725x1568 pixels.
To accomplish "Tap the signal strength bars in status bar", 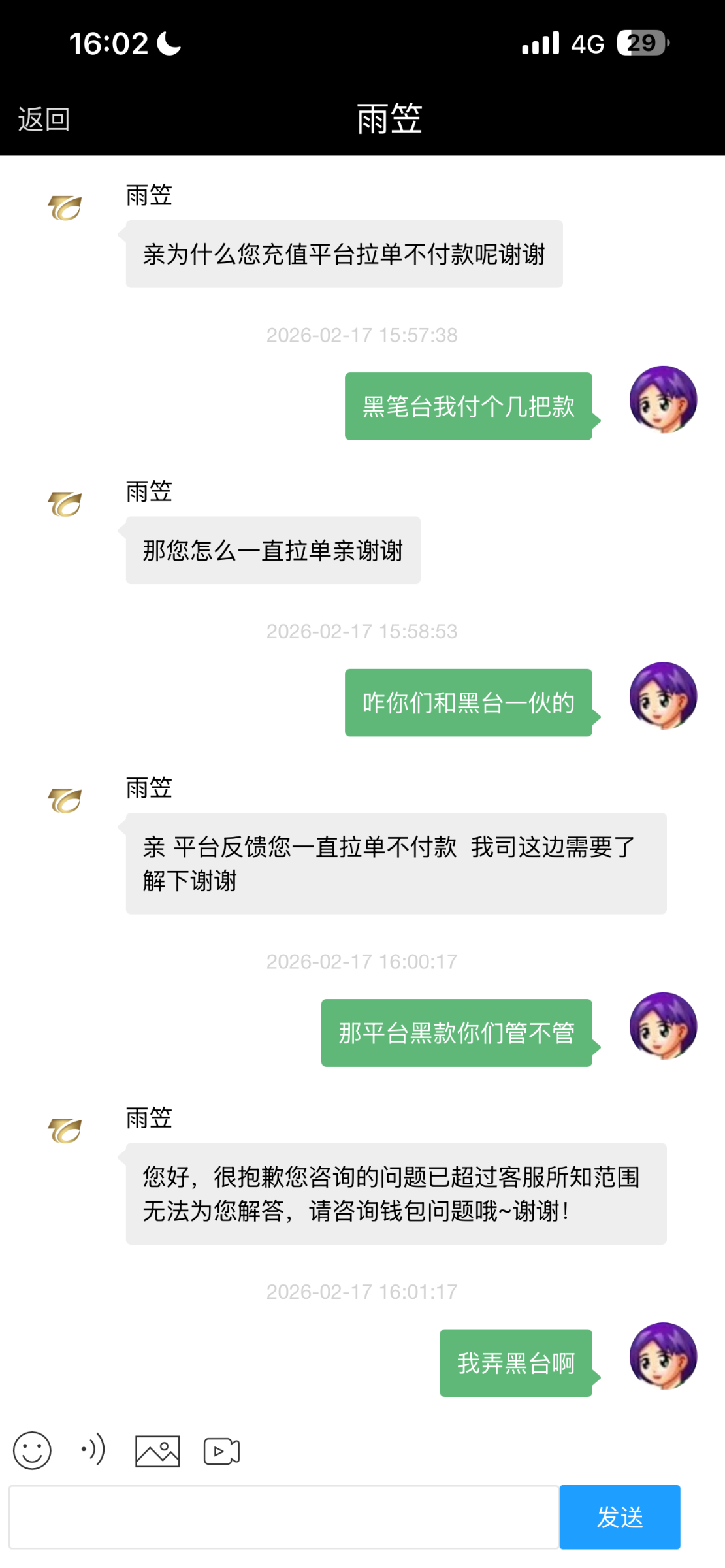I will click(x=540, y=43).
